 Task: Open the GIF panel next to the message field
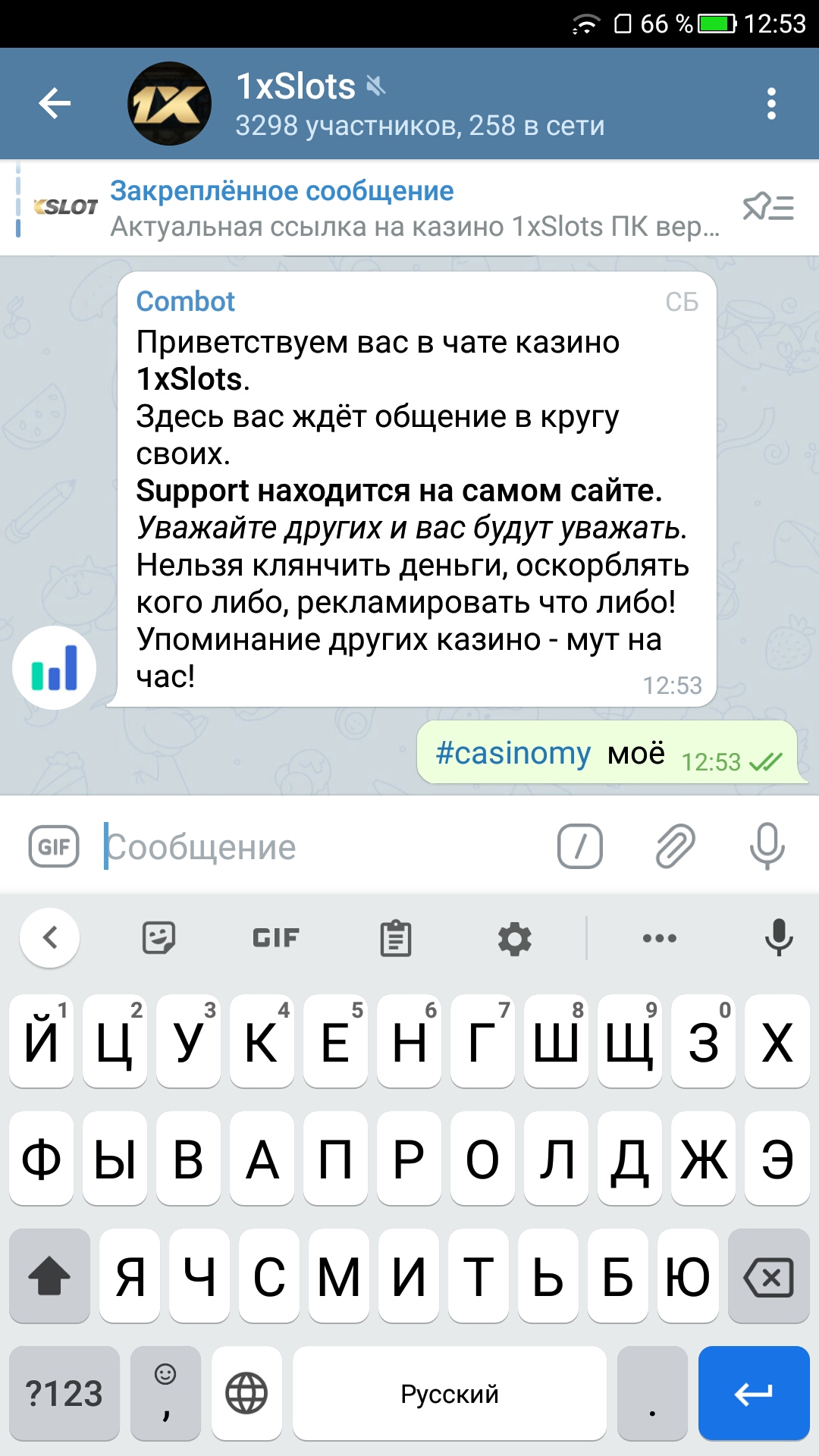pyautogui.click(x=54, y=846)
